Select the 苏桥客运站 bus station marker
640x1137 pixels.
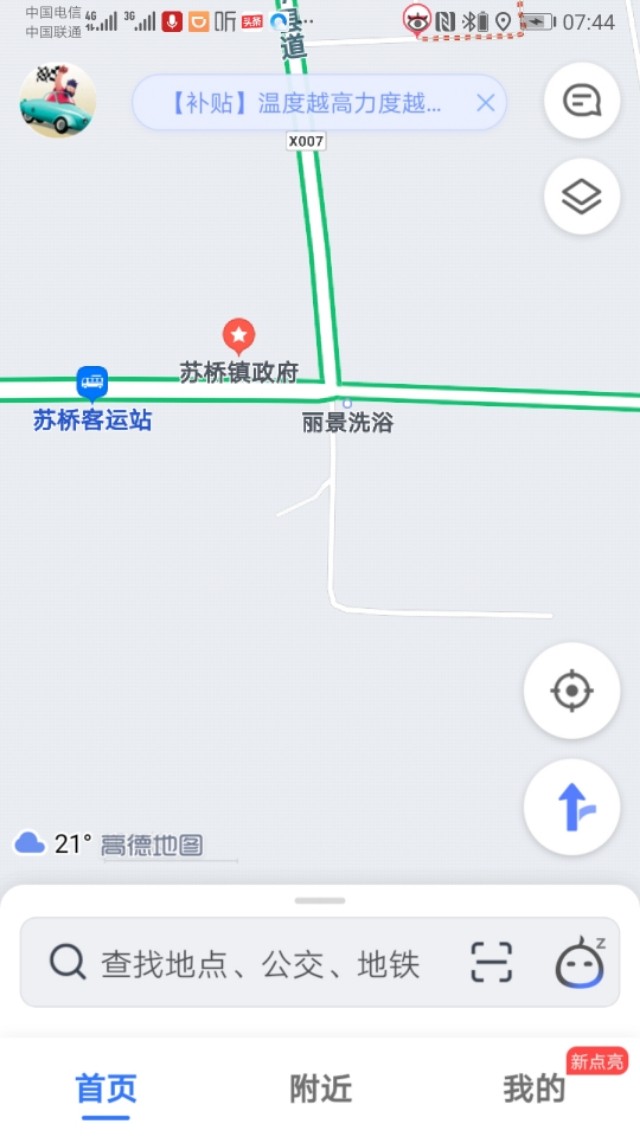pos(92,383)
